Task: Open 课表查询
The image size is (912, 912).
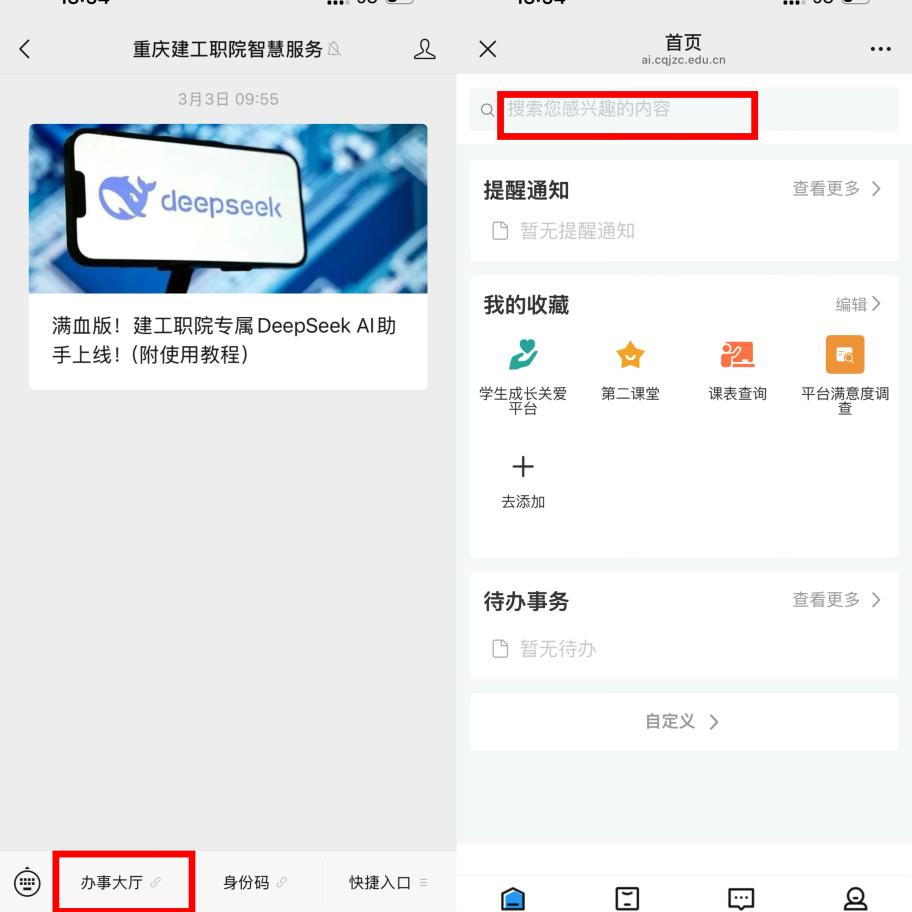Action: (738, 370)
